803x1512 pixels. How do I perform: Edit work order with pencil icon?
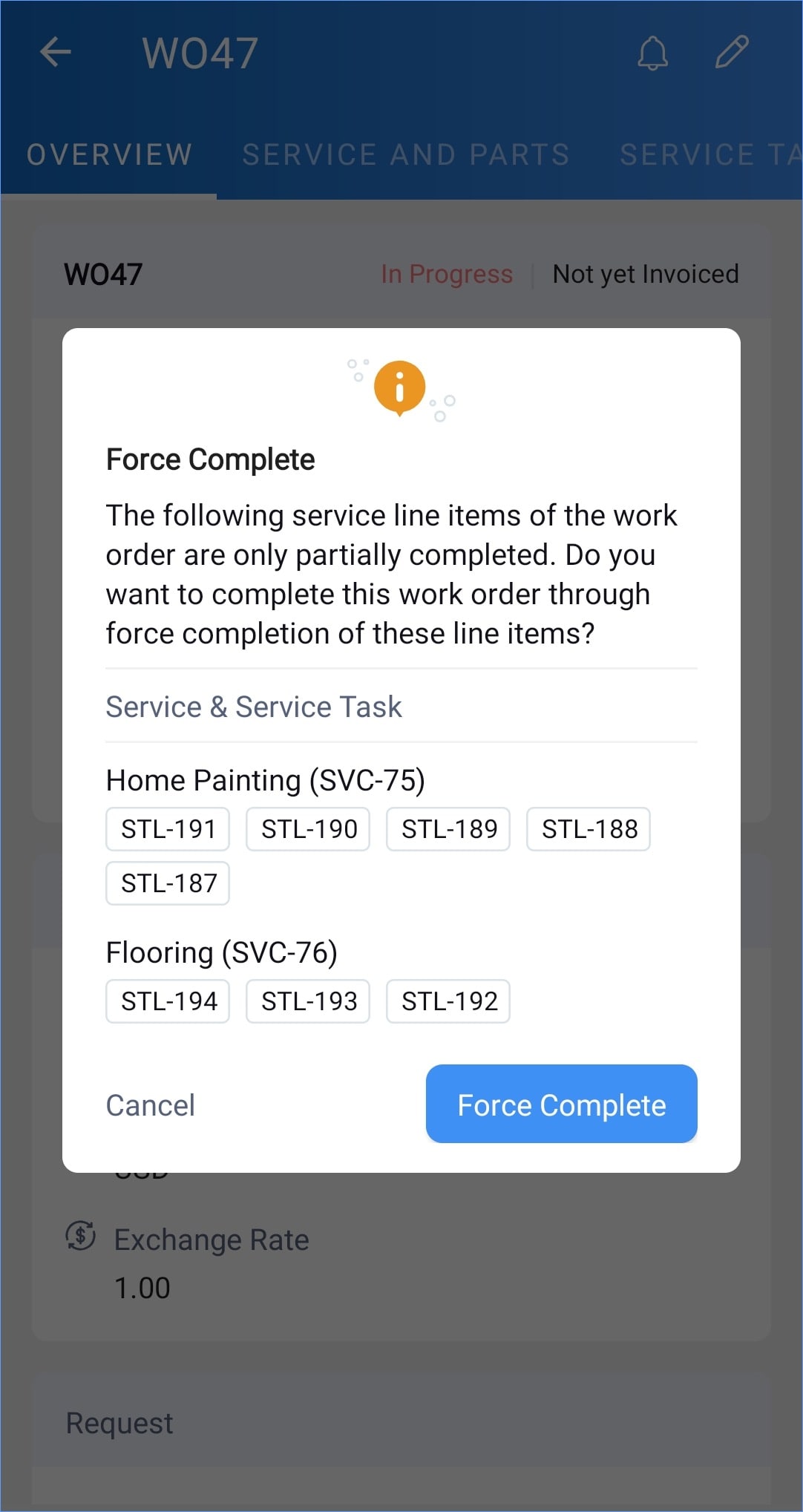point(732,53)
